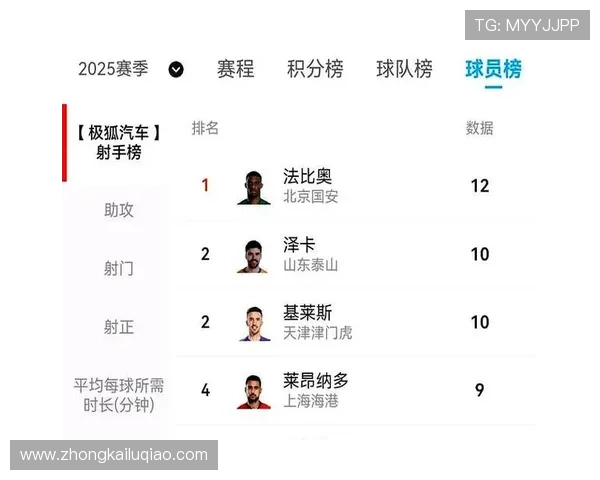Select 射手榜 in the side menu
The image size is (600, 480).
[x=118, y=143]
